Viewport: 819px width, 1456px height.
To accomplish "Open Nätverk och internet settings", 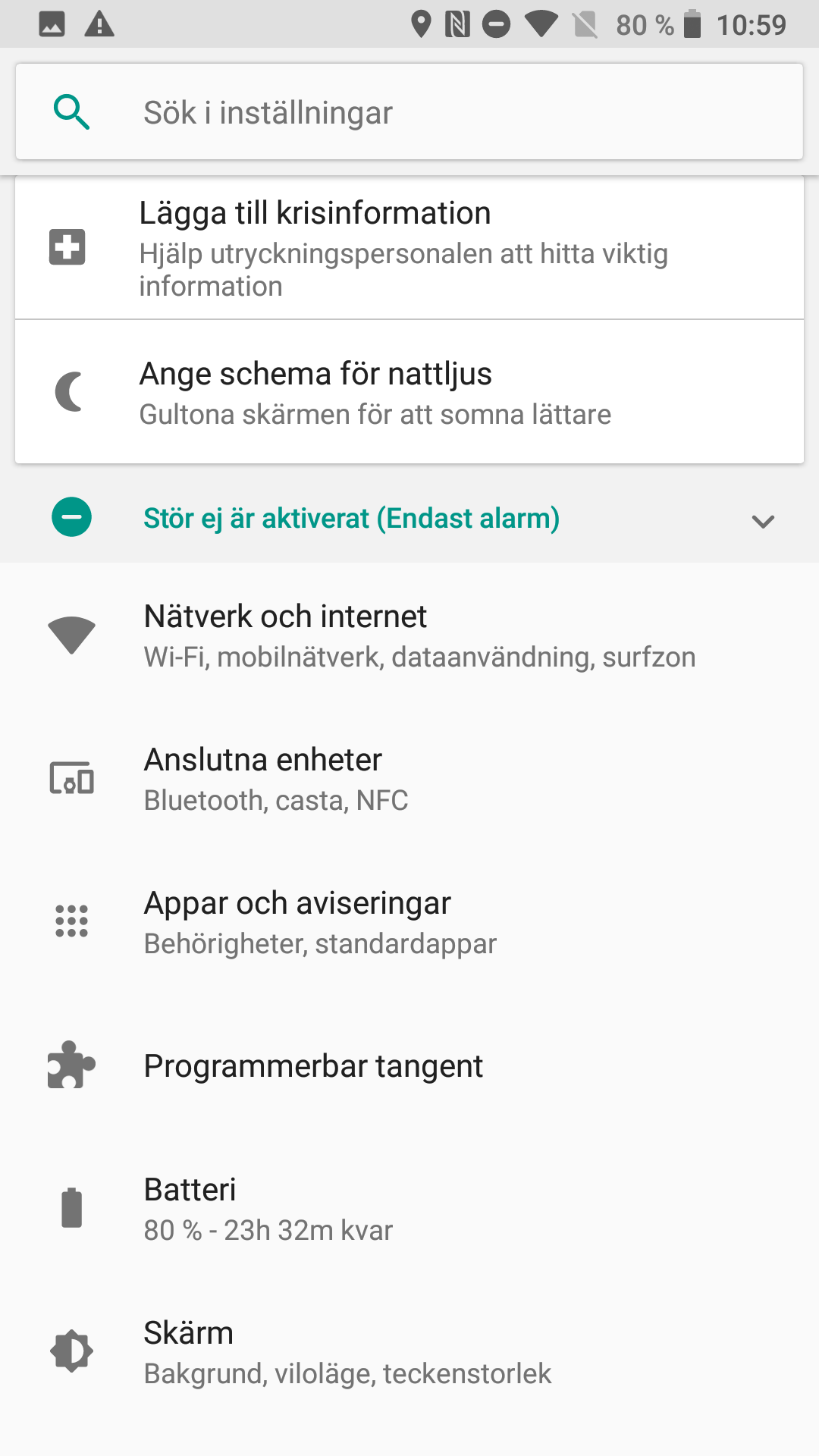I will 409,635.
